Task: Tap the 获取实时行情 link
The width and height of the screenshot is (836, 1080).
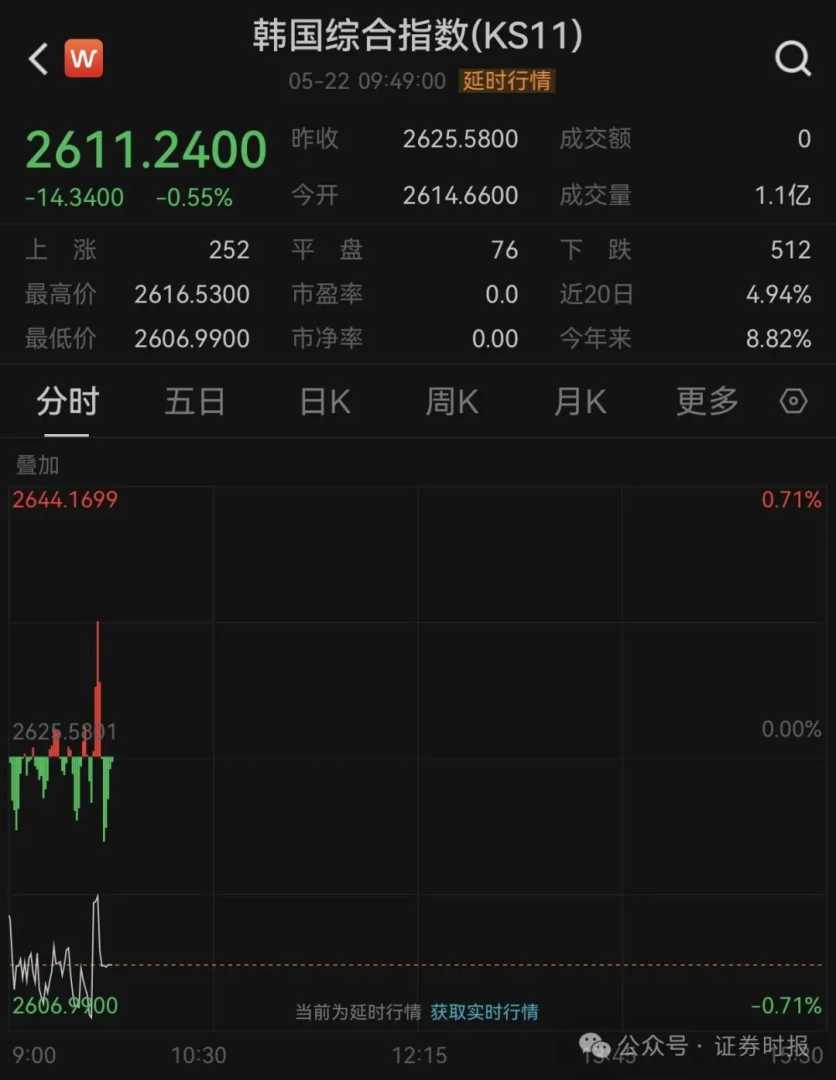Action: (484, 1012)
